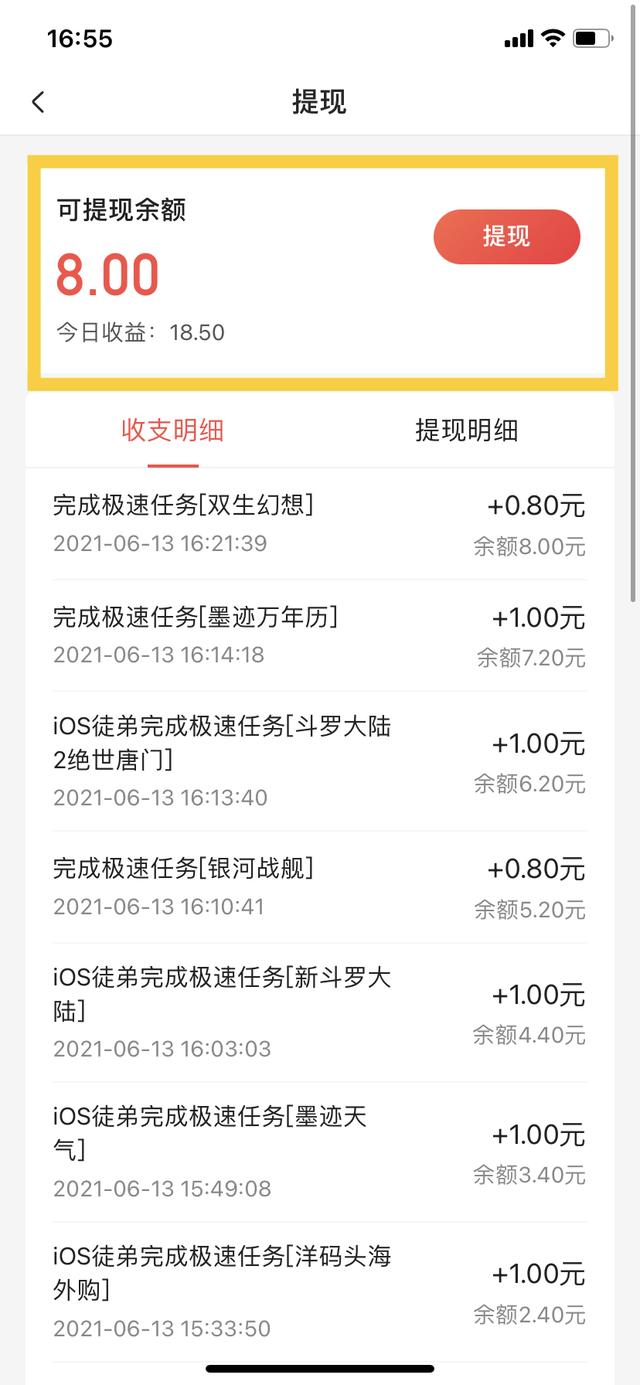
Task: Switch to the 提现明细 tab
Action: [x=466, y=431]
